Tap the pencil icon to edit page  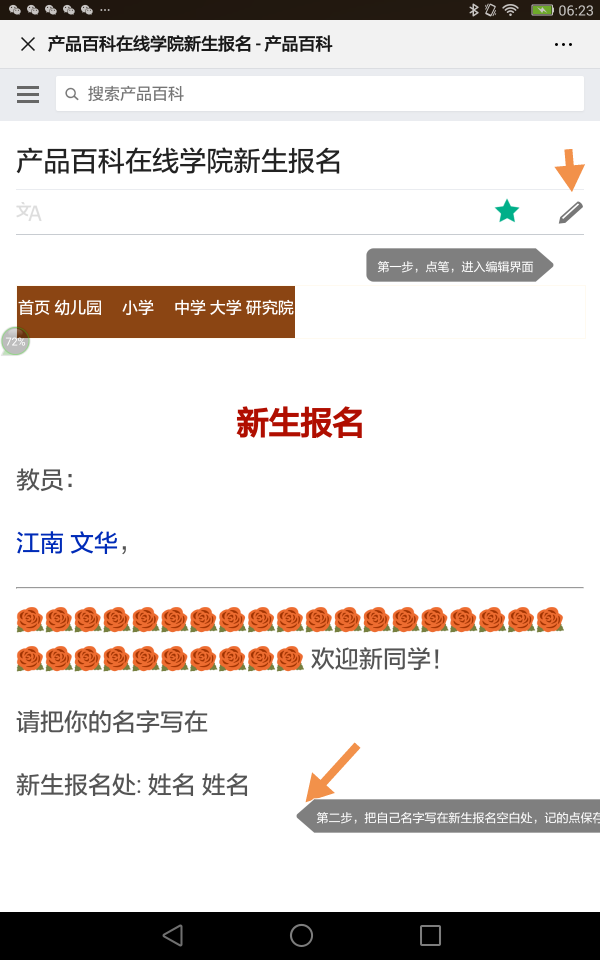570,212
